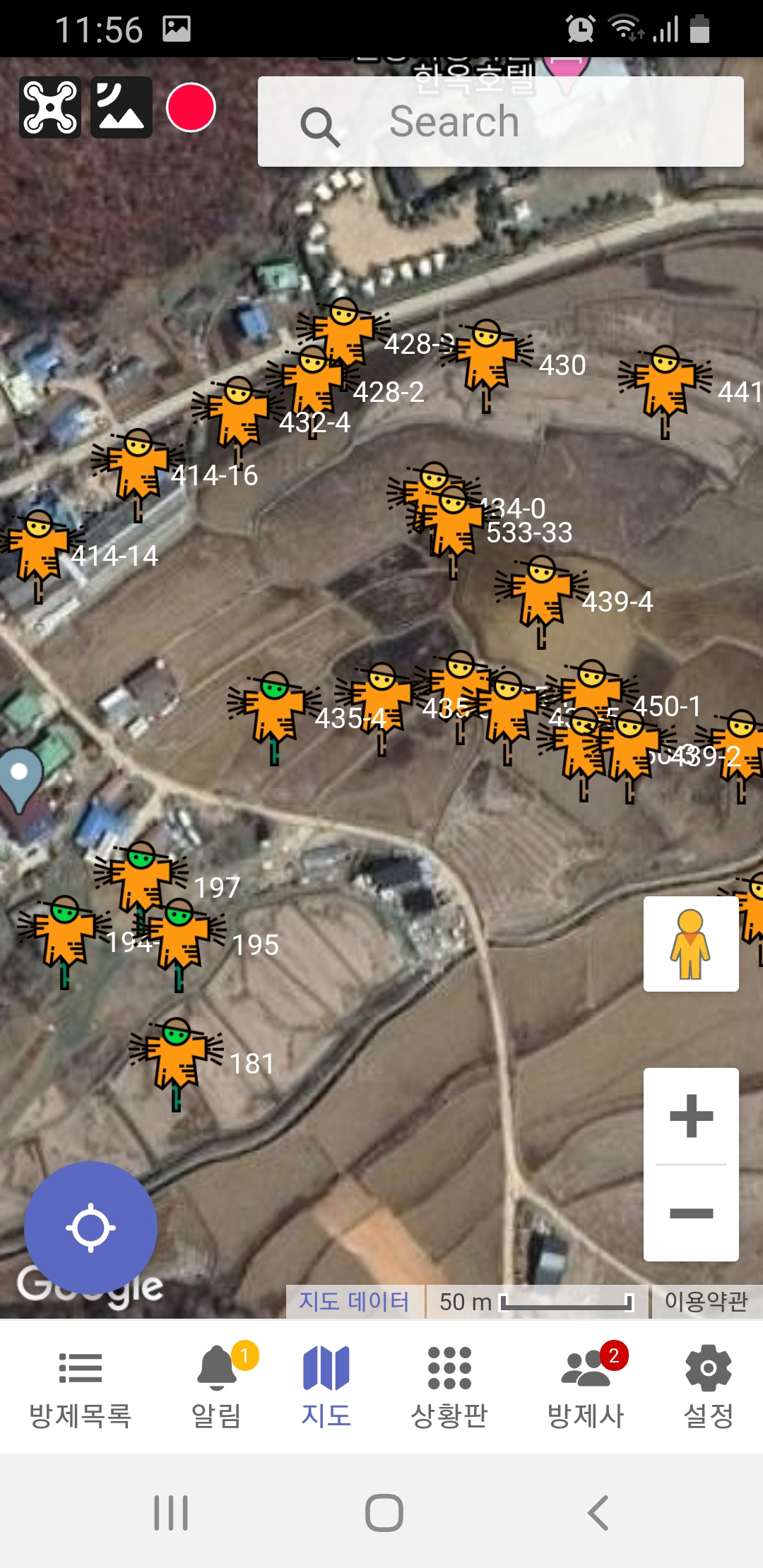Open the 이용약관 terms link
The height and width of the screenshot is (1568, 763).
pos(706,1301)
